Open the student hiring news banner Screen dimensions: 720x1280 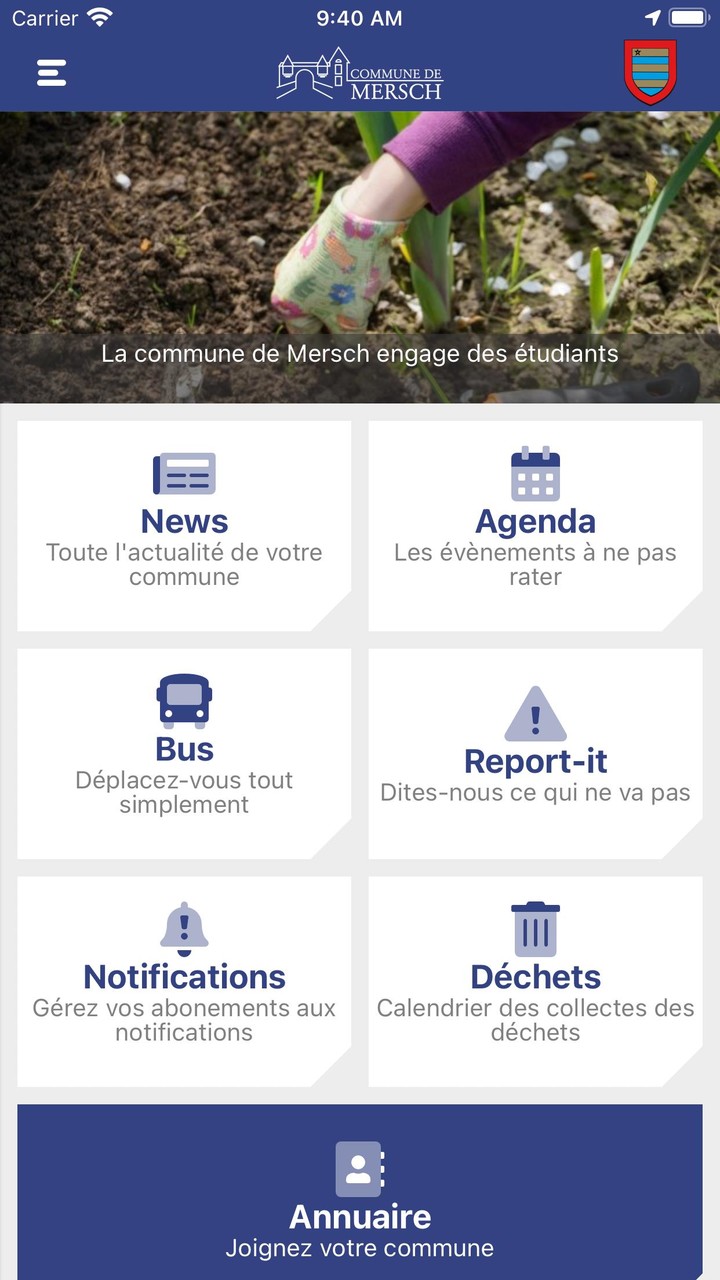coord(360,256)
